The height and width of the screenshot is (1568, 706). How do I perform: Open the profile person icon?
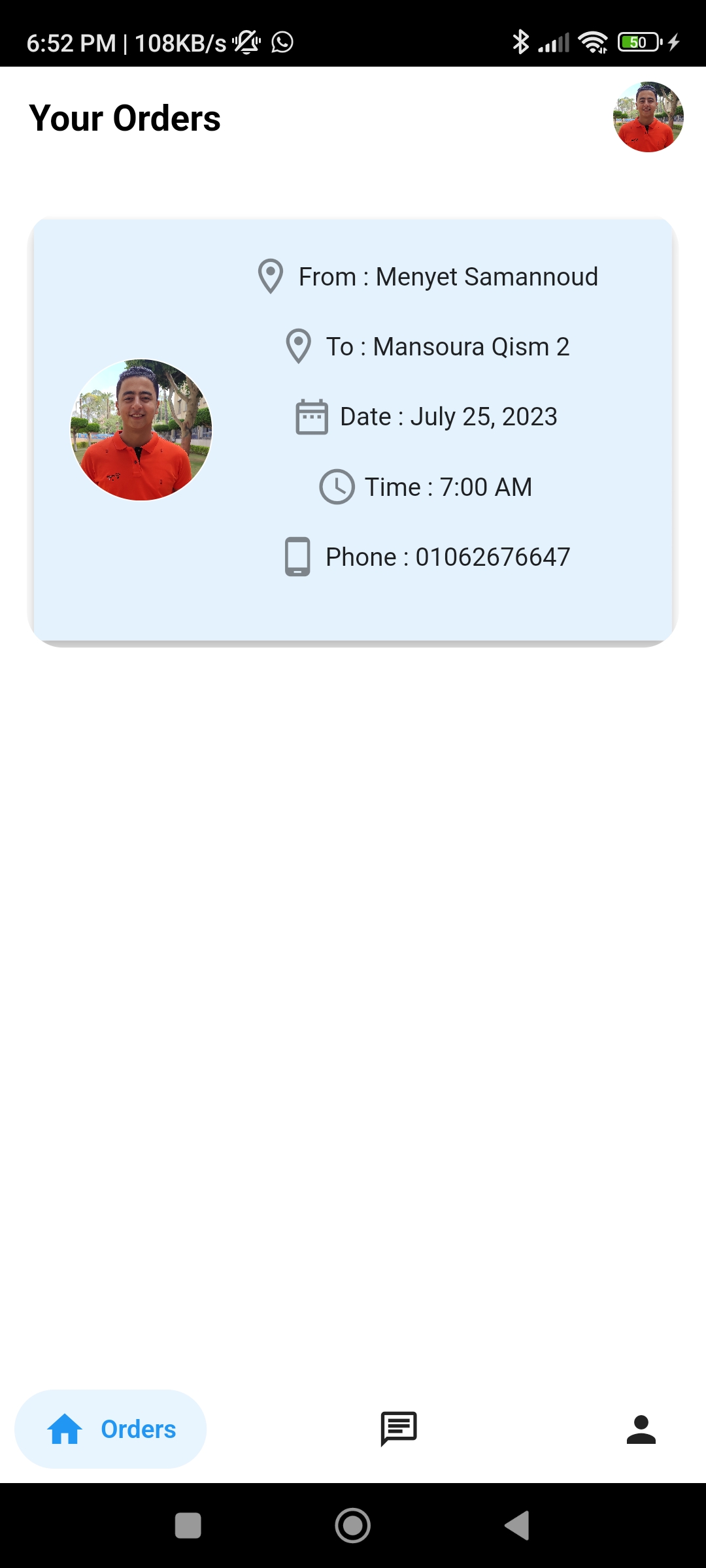(641, 1429)
